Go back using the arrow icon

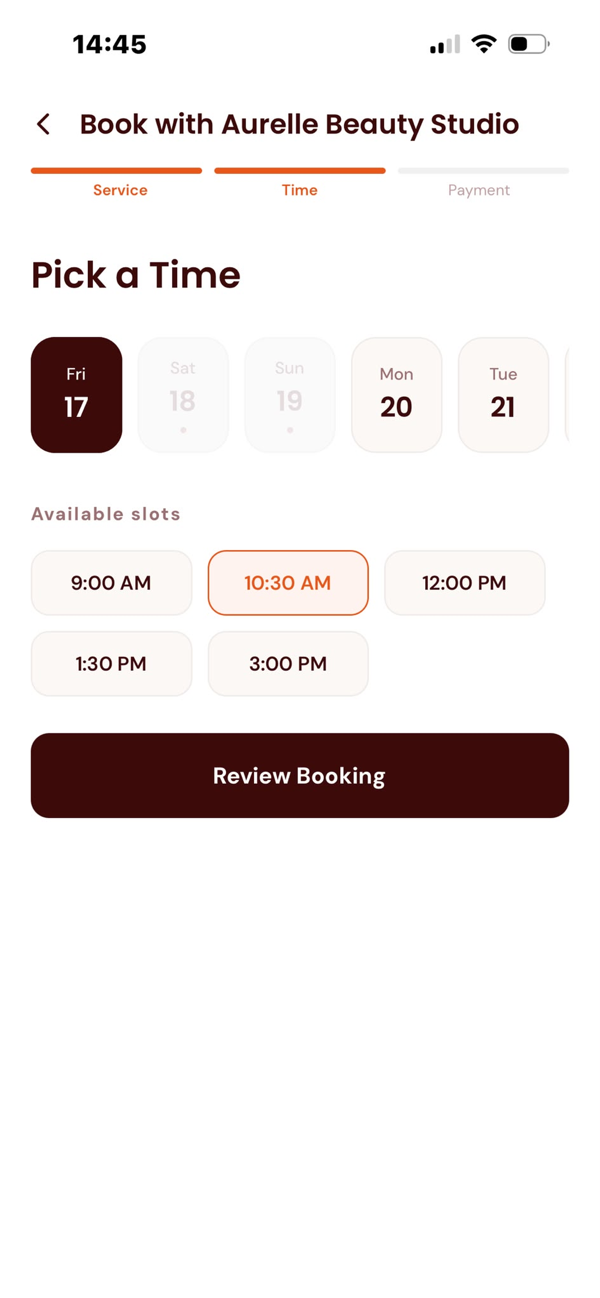click(x=43, y=124)
